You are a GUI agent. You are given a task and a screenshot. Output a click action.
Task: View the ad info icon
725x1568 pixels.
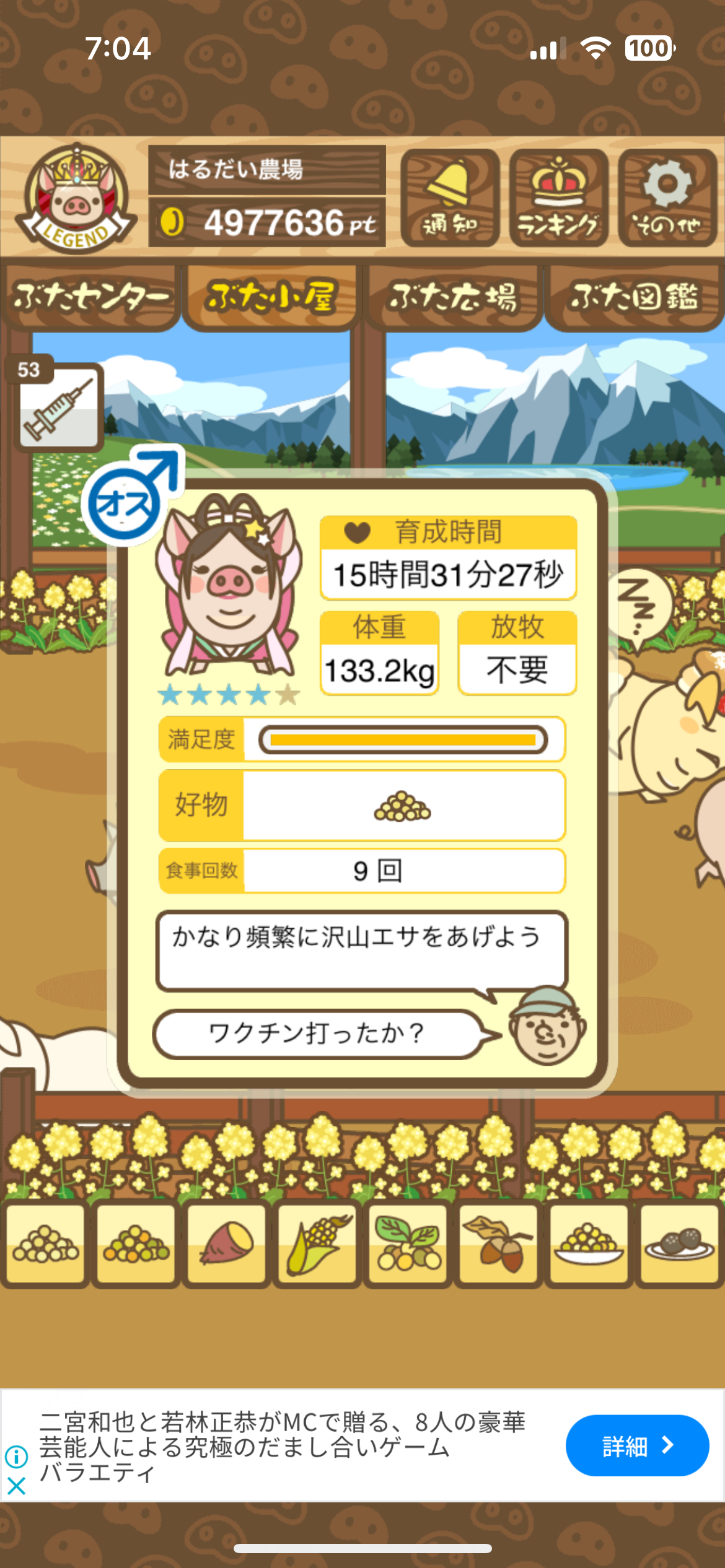pos(16,1457)
